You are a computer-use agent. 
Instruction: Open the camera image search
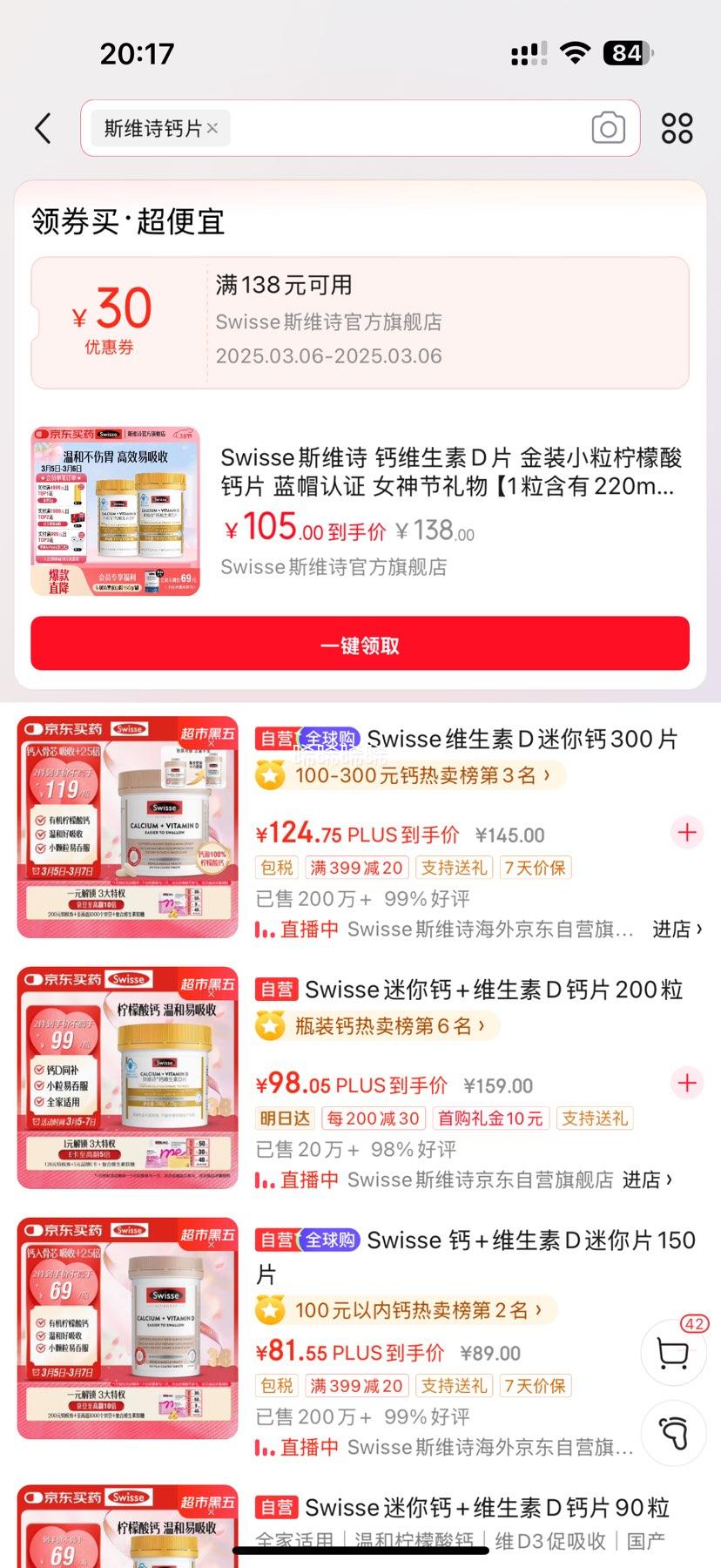607,127
